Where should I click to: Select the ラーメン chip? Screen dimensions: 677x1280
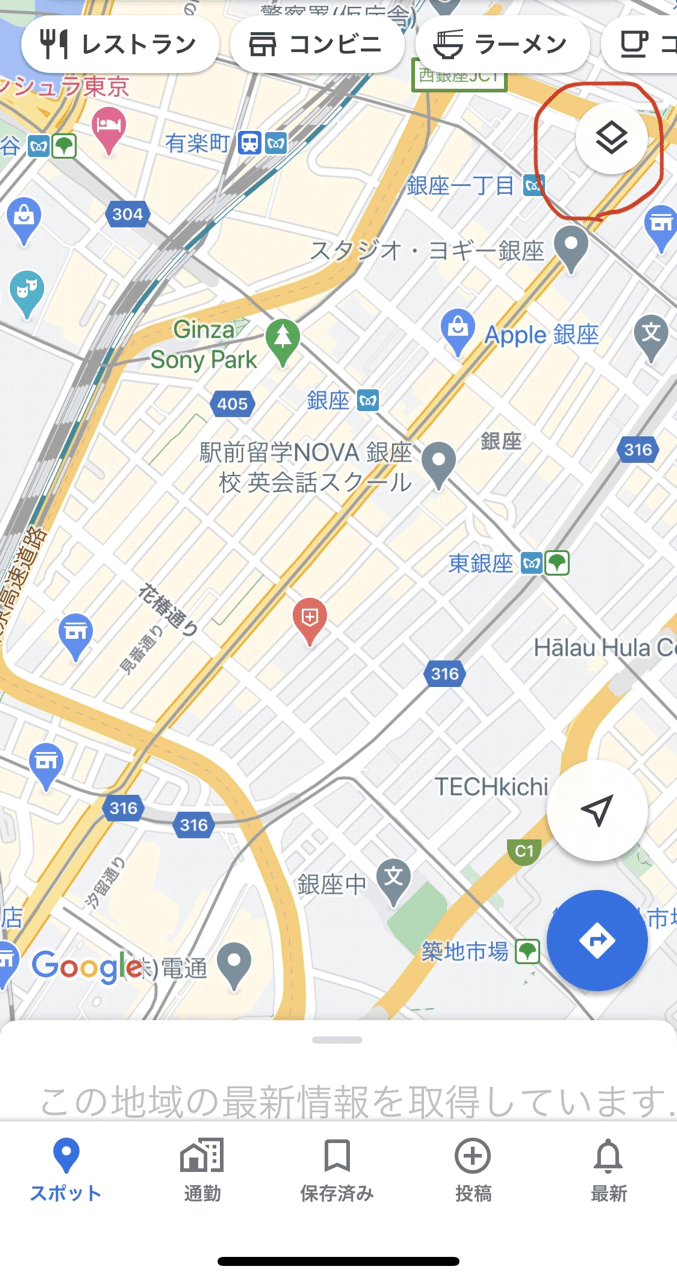pyautogui.click(x=502, y=44)
